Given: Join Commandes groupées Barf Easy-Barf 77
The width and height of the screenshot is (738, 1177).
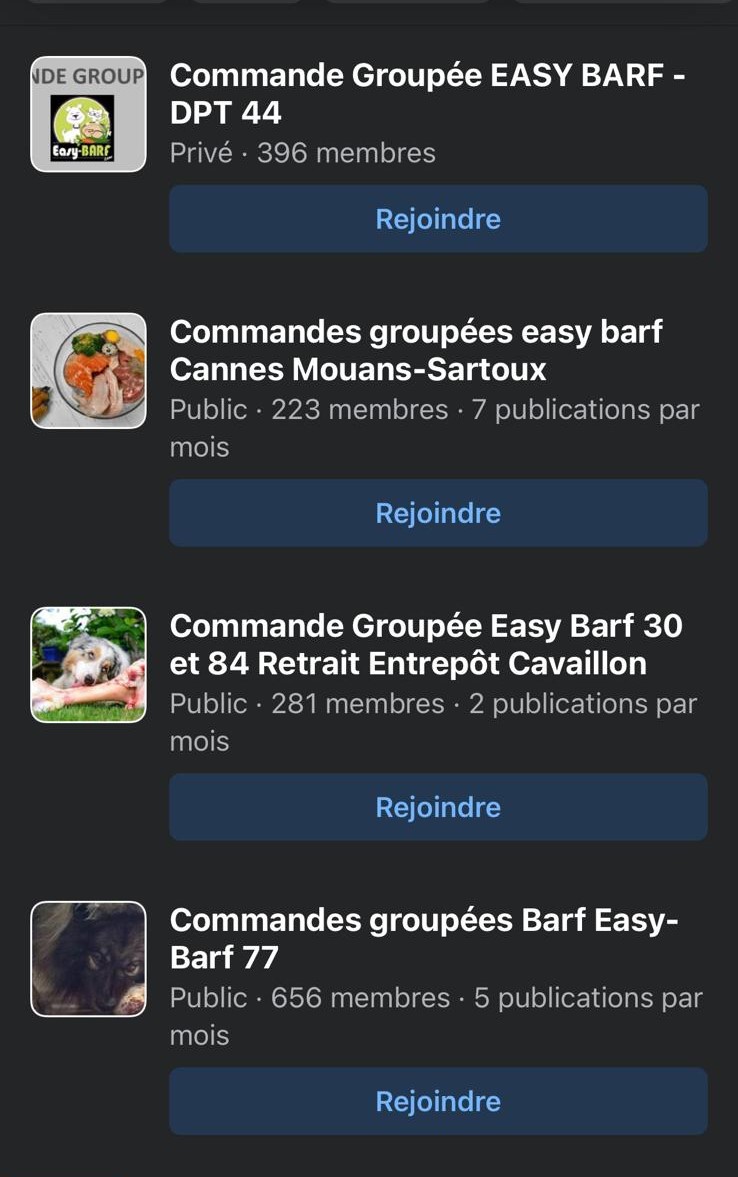Looking at the screenshot, I should tap(438, 1101).
